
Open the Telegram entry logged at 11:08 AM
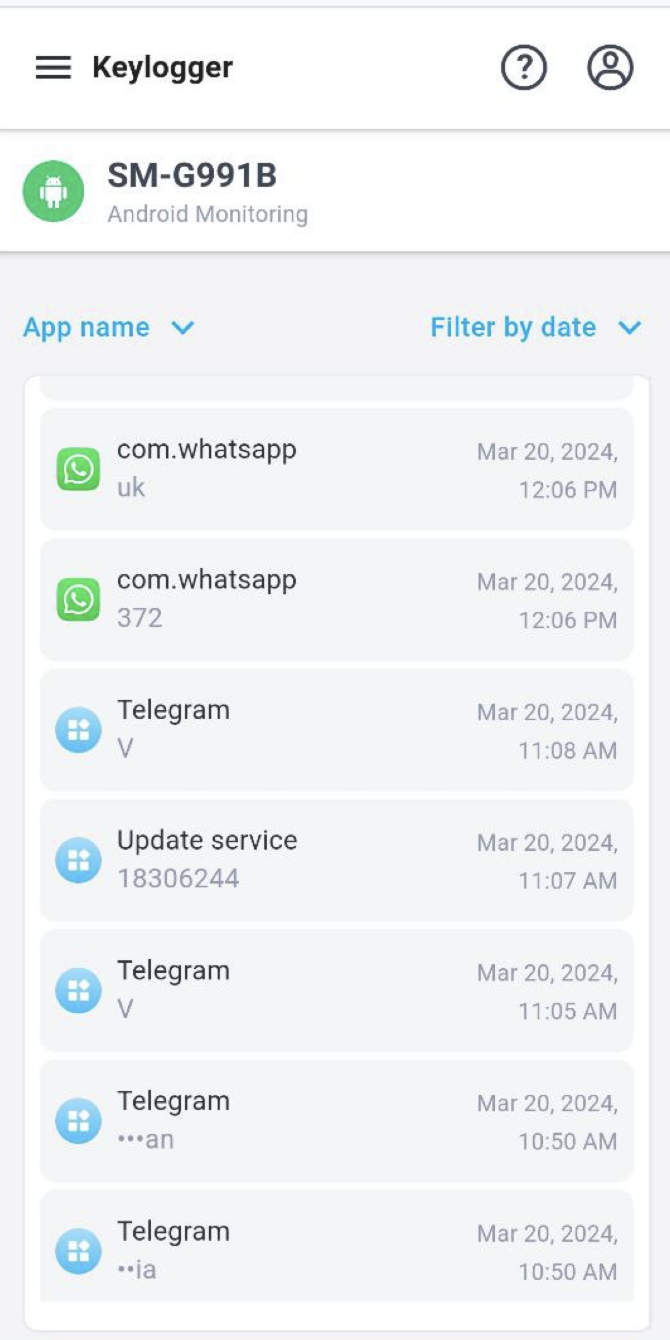[x=336, y=730]
